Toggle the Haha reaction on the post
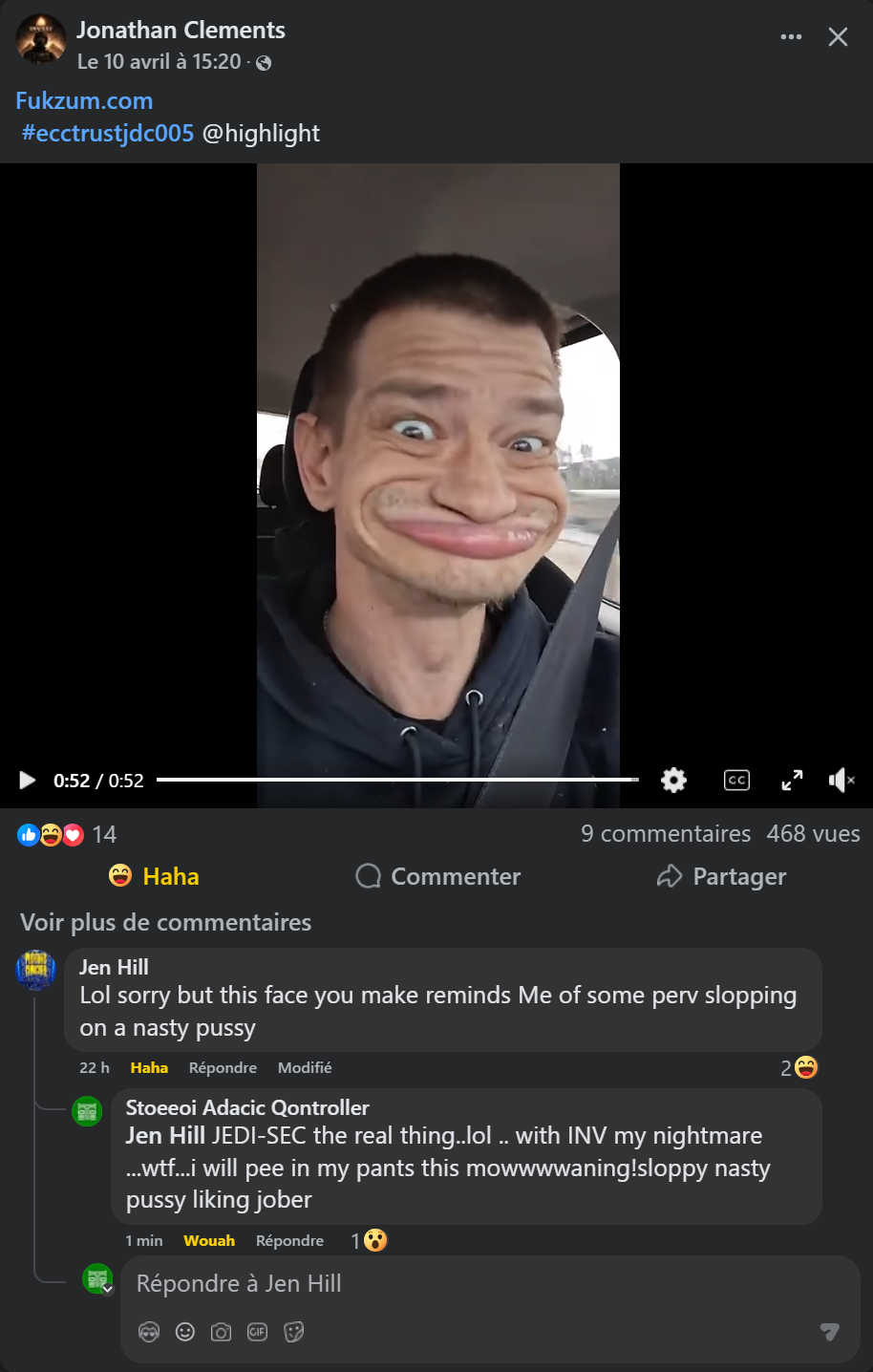873x1372 pixels. click(154, 876)
